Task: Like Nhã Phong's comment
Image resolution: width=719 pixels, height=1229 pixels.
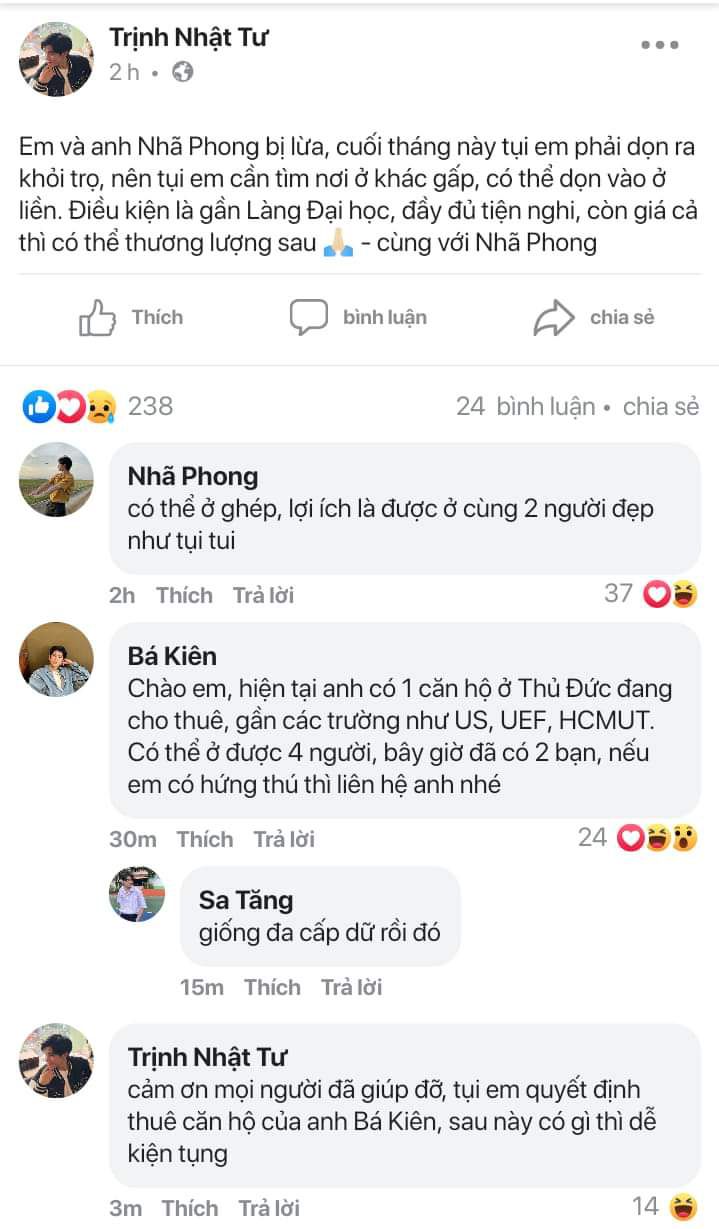Action: [x=184, y=595]
